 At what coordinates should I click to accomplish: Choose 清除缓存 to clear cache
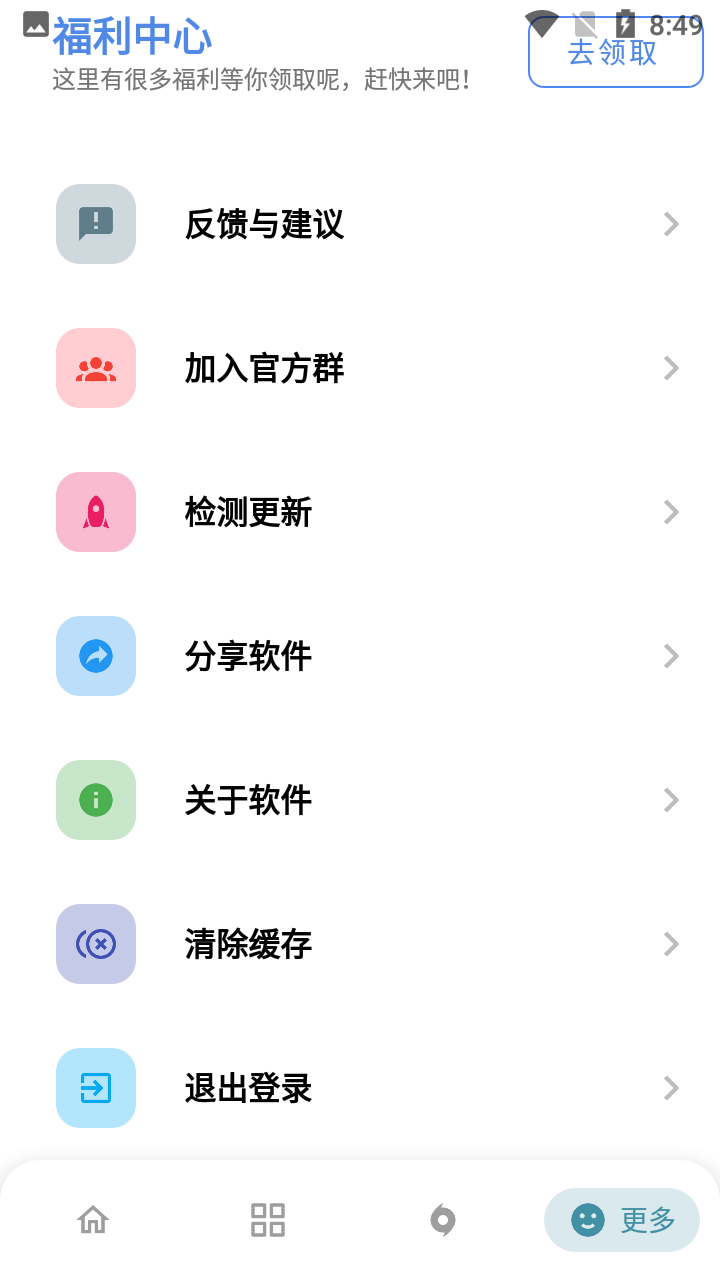pyautogui.click(x=360, y=944)
